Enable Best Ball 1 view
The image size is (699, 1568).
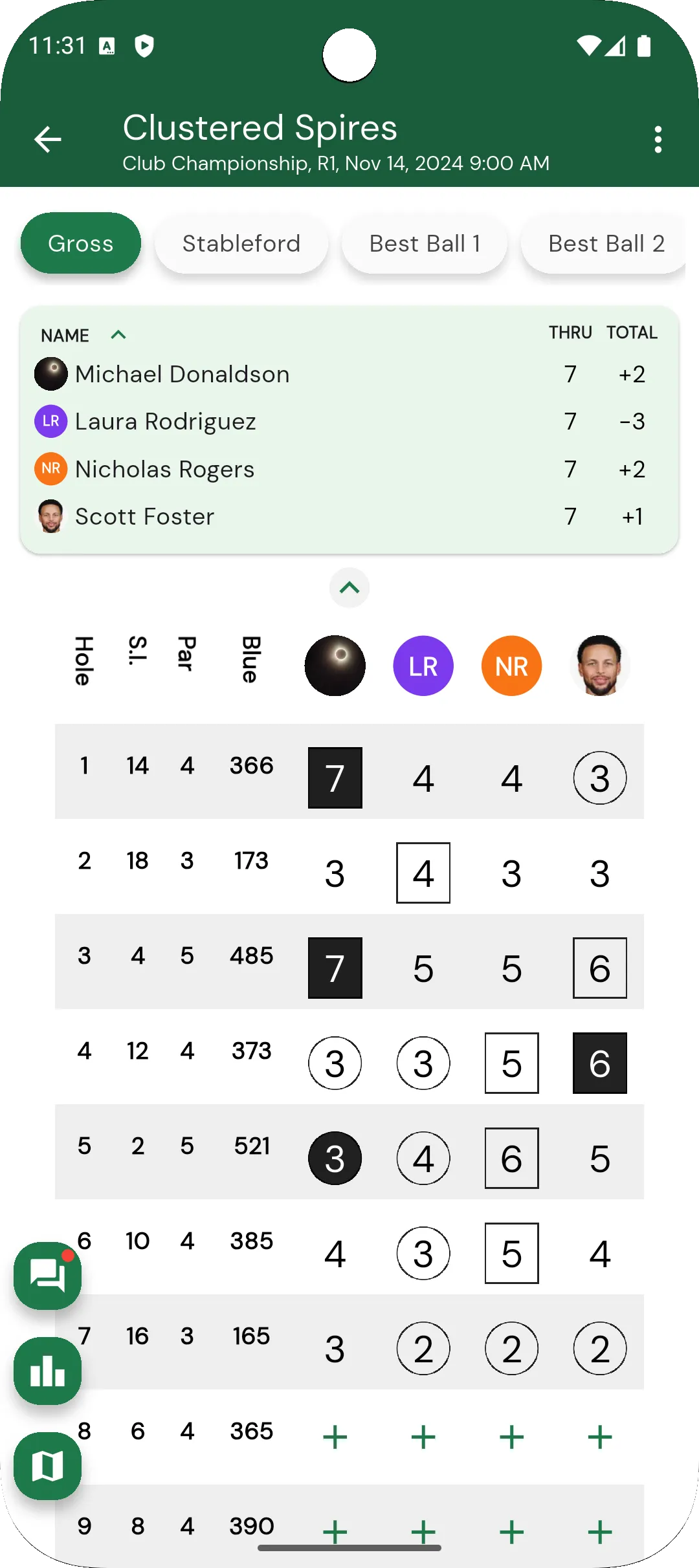pos(424,243)
